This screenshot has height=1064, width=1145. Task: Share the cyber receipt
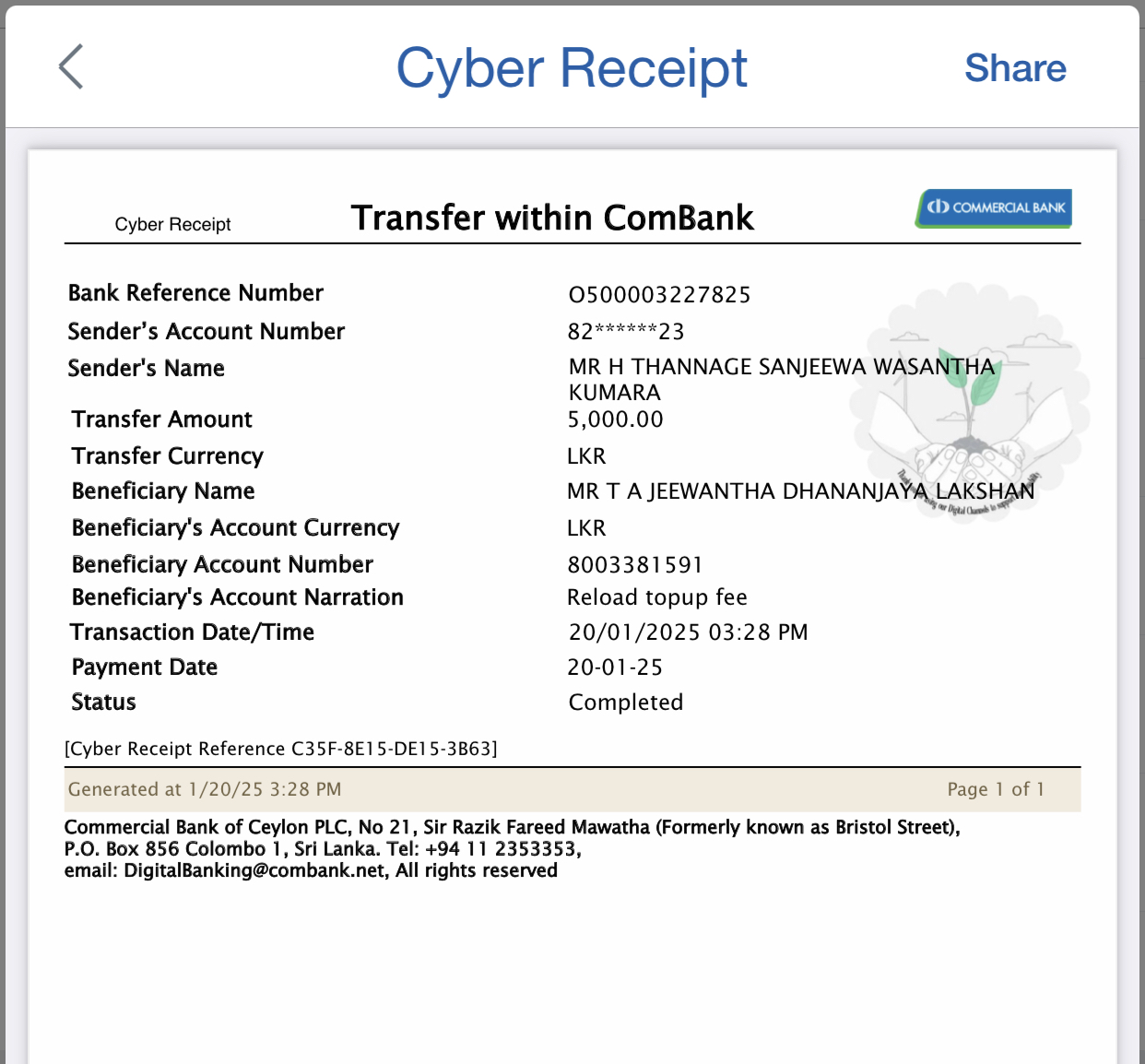pos(1015,68)
